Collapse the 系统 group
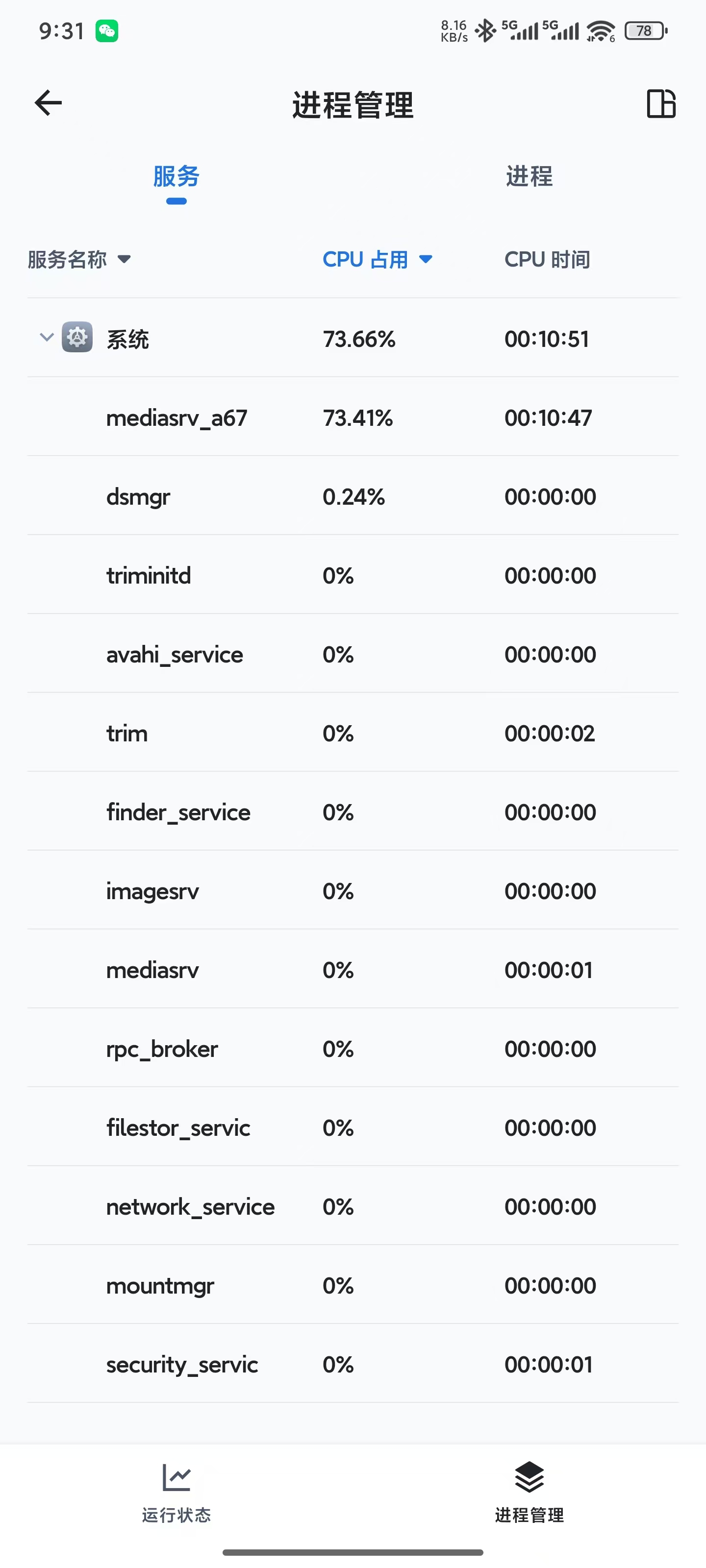The width and height of the screenshot is (706, 1568). pyautogui.click(x=46, y=337)
